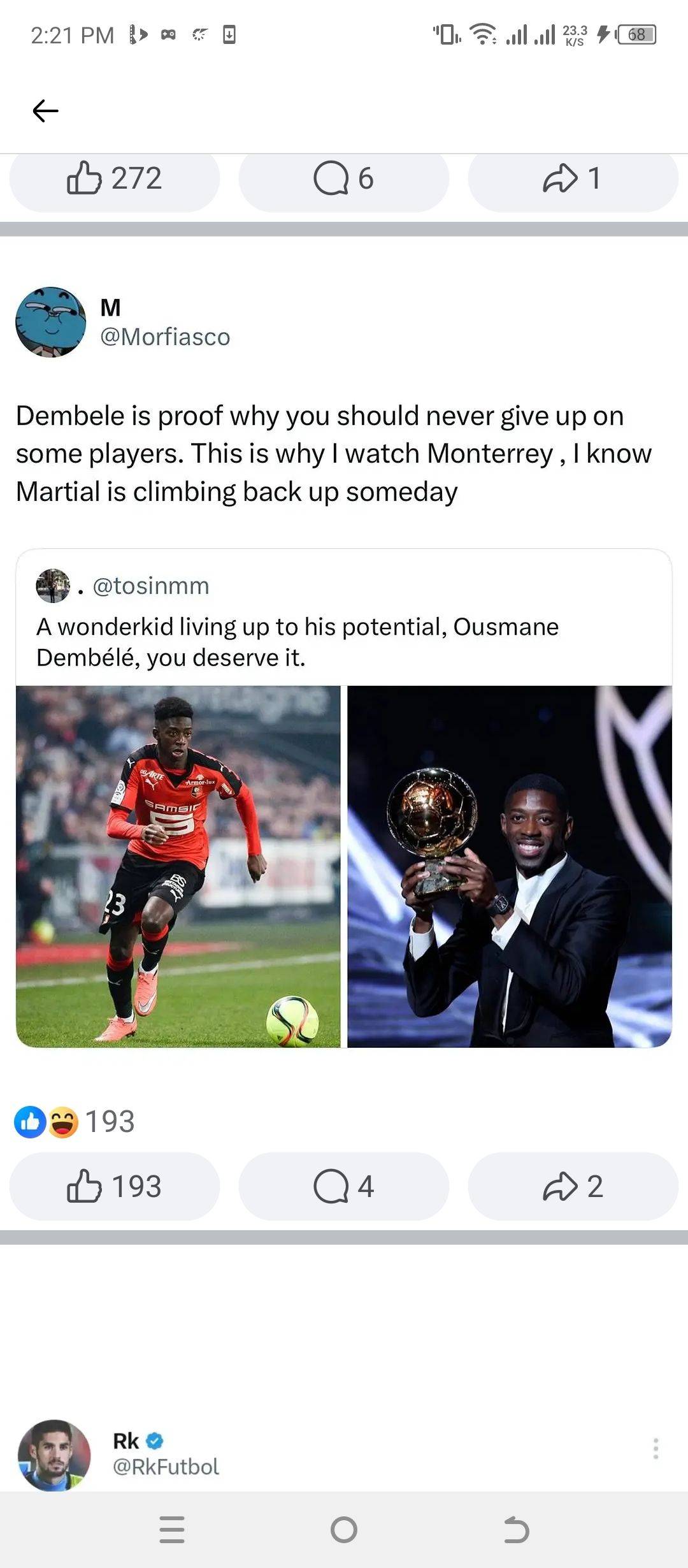Share the post with 1 share
688x1568 pixels.
572,178
